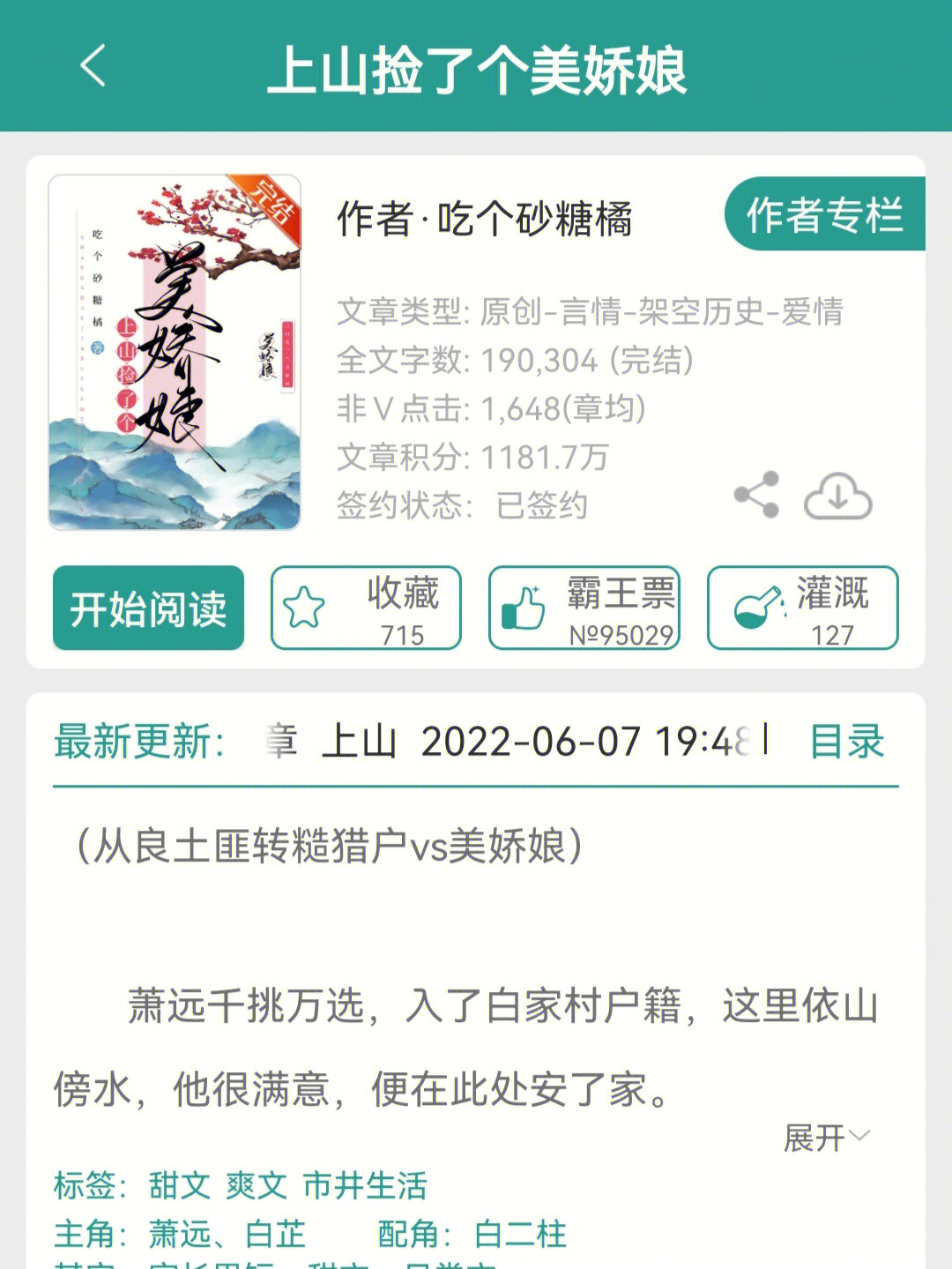Go back using the arrow

[93, 66]
